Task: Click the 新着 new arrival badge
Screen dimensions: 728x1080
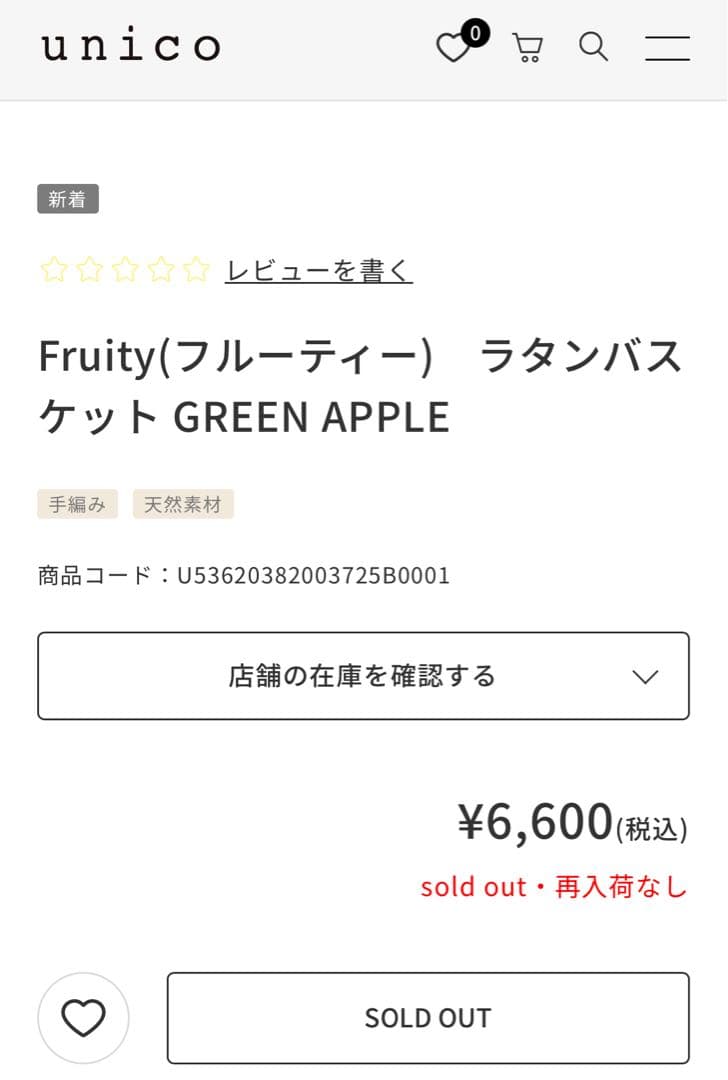Action: (x=67, y=198)
